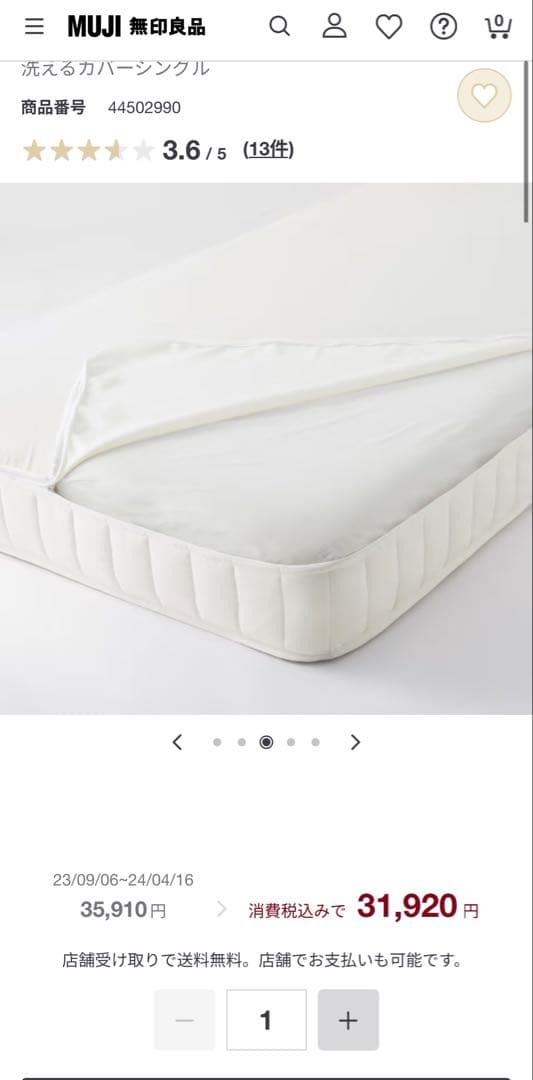Open the shopping cart
The image size is (533, 1080).
498,26
